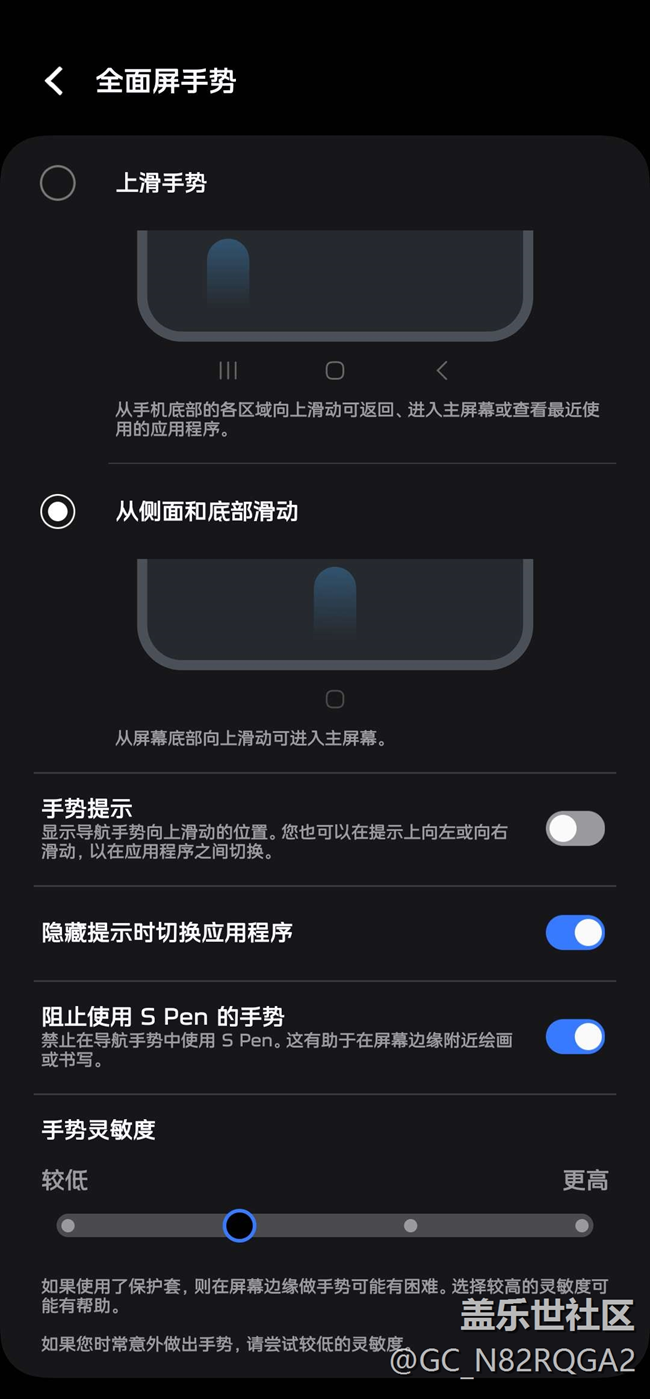This screenshot has height=1399, width=650.
Task: Turn on the 手势提示 switch
Action: [575, 829]
